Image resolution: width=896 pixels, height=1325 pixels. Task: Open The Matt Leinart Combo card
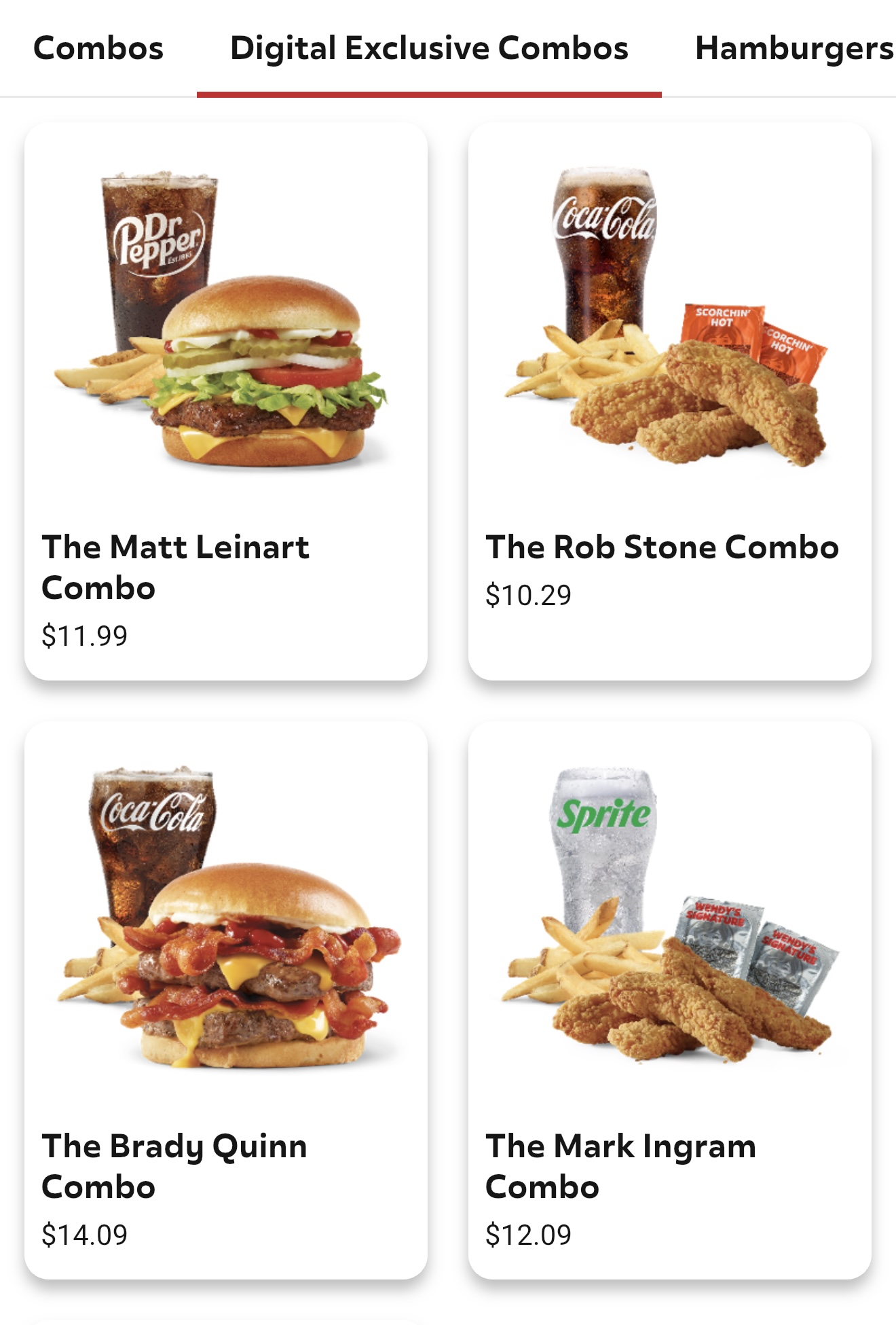coord(226,401)
